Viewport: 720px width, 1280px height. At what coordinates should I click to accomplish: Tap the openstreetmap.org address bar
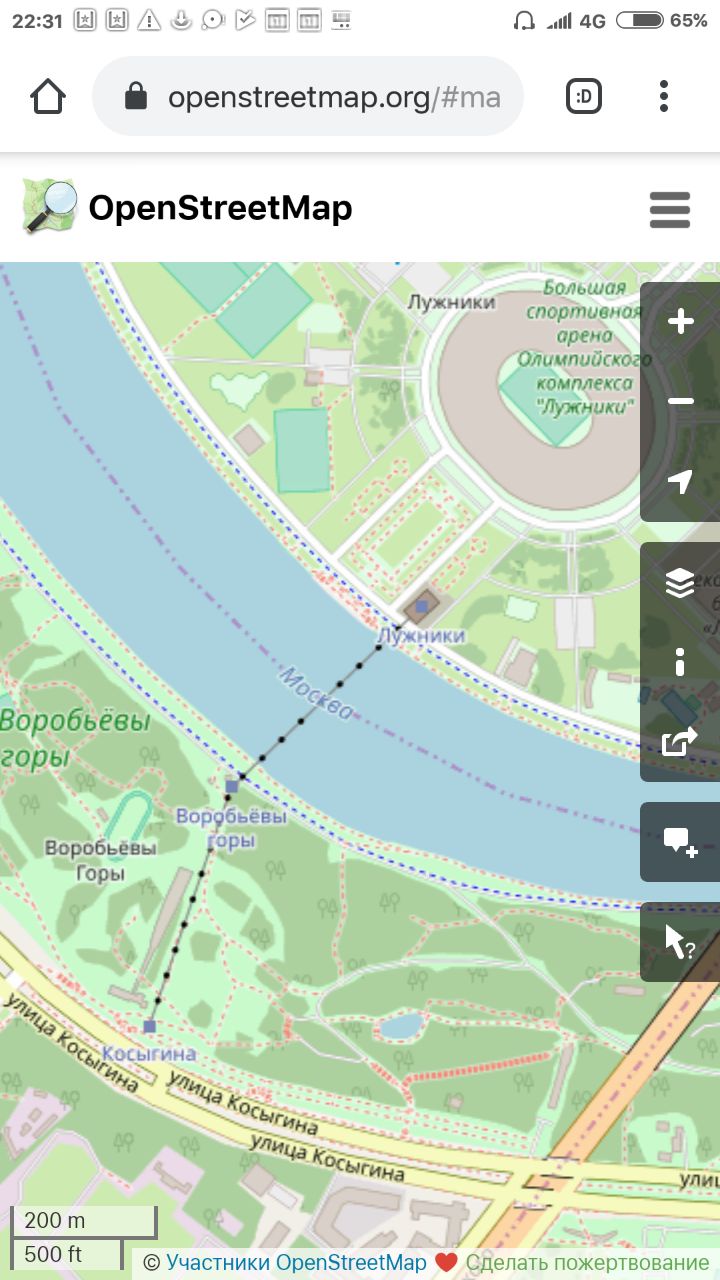(x=308, y=96)
